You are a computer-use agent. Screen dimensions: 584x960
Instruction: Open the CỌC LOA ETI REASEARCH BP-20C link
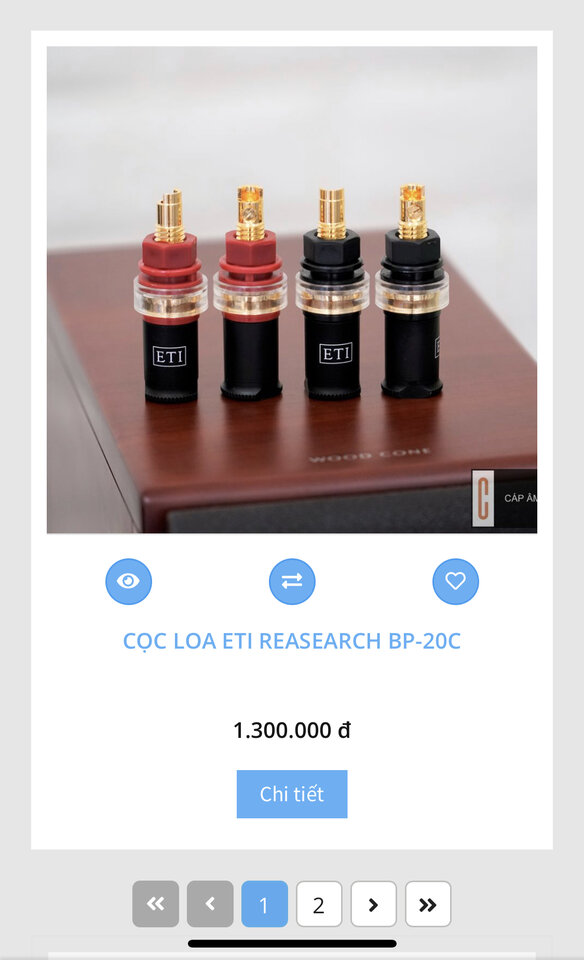292,641
